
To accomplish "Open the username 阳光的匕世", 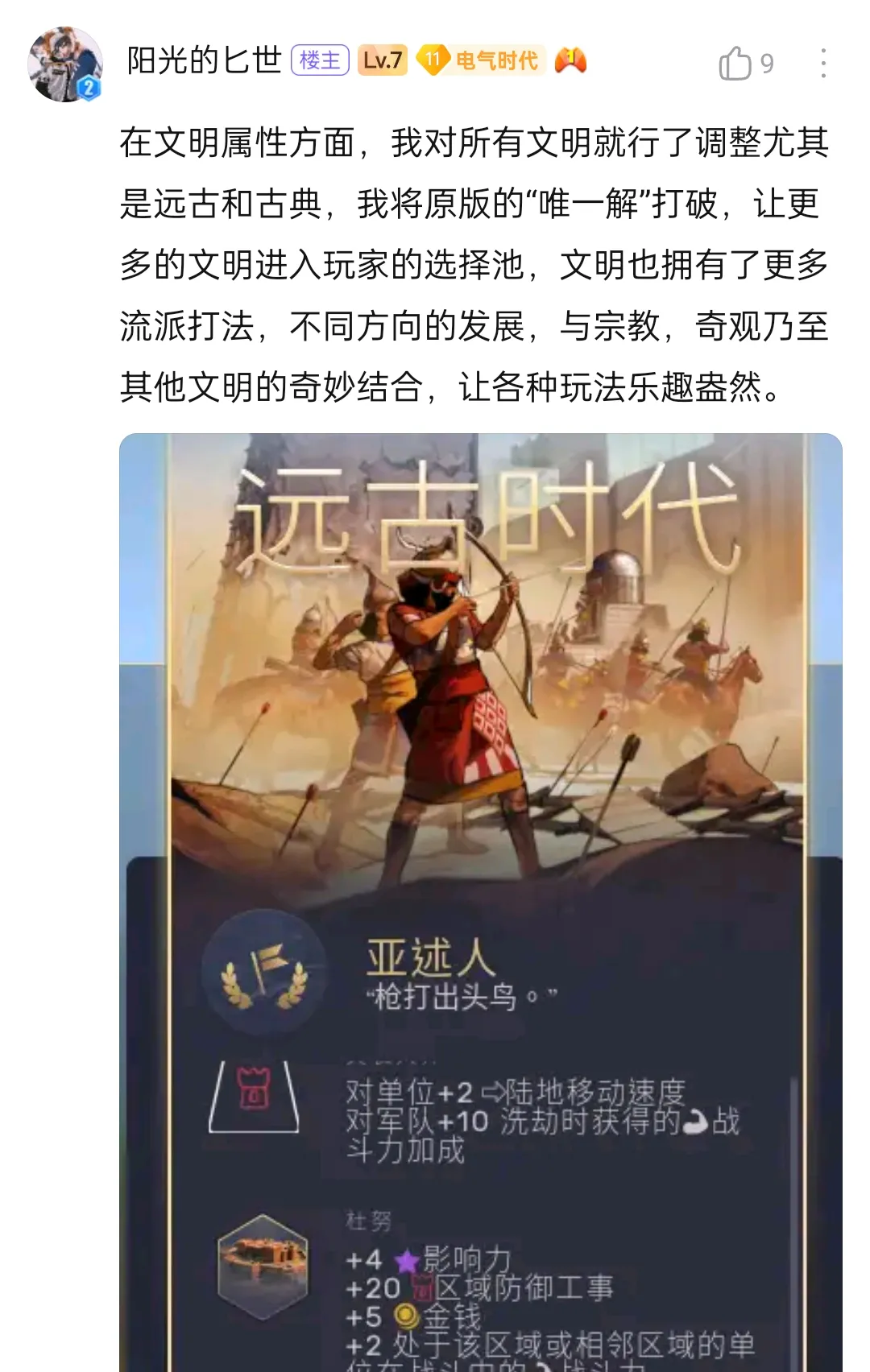I will click(x=204, y=60).
